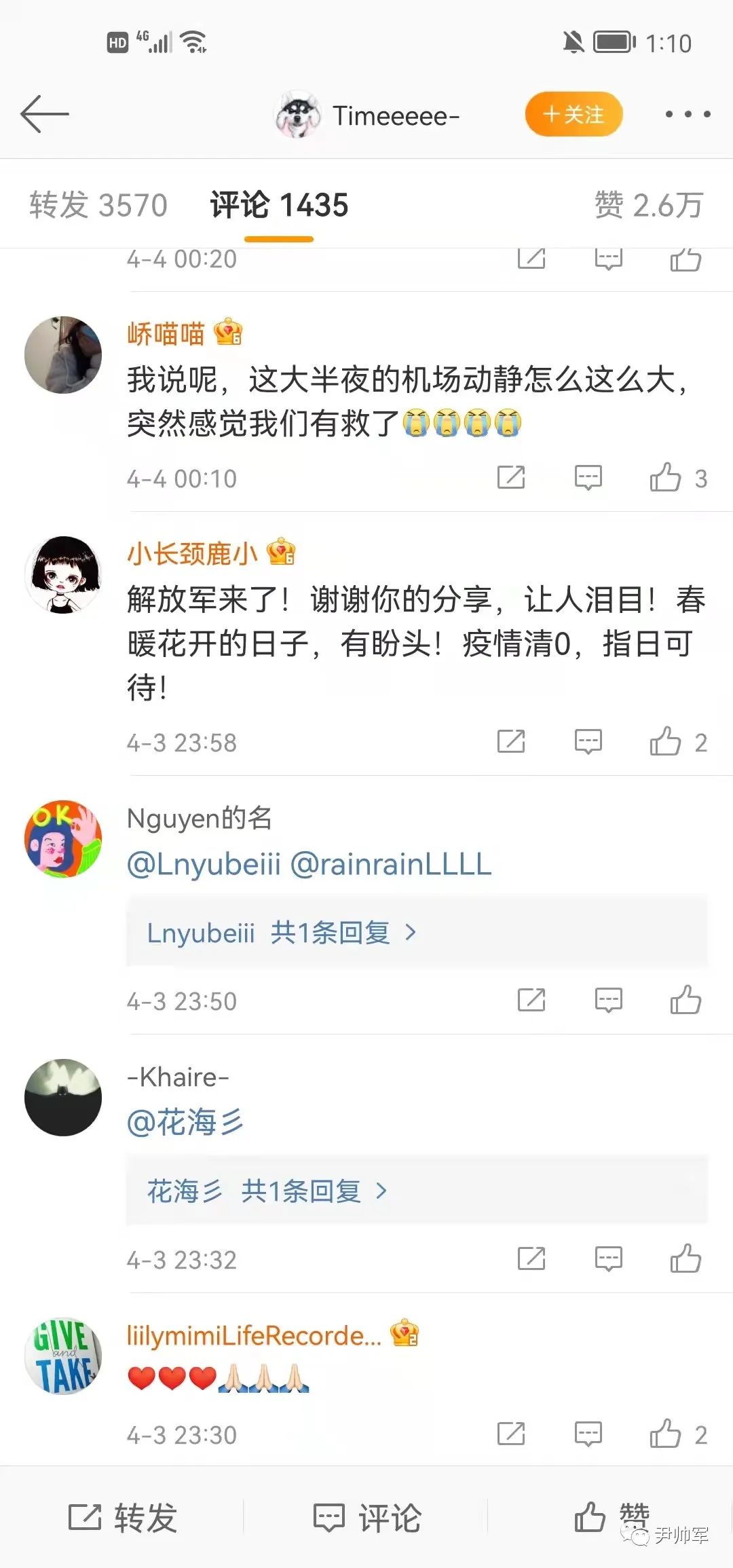Expand Lnyubeiii 共1条回复 replies
The image size is (733, 1568).
(282, 933)
